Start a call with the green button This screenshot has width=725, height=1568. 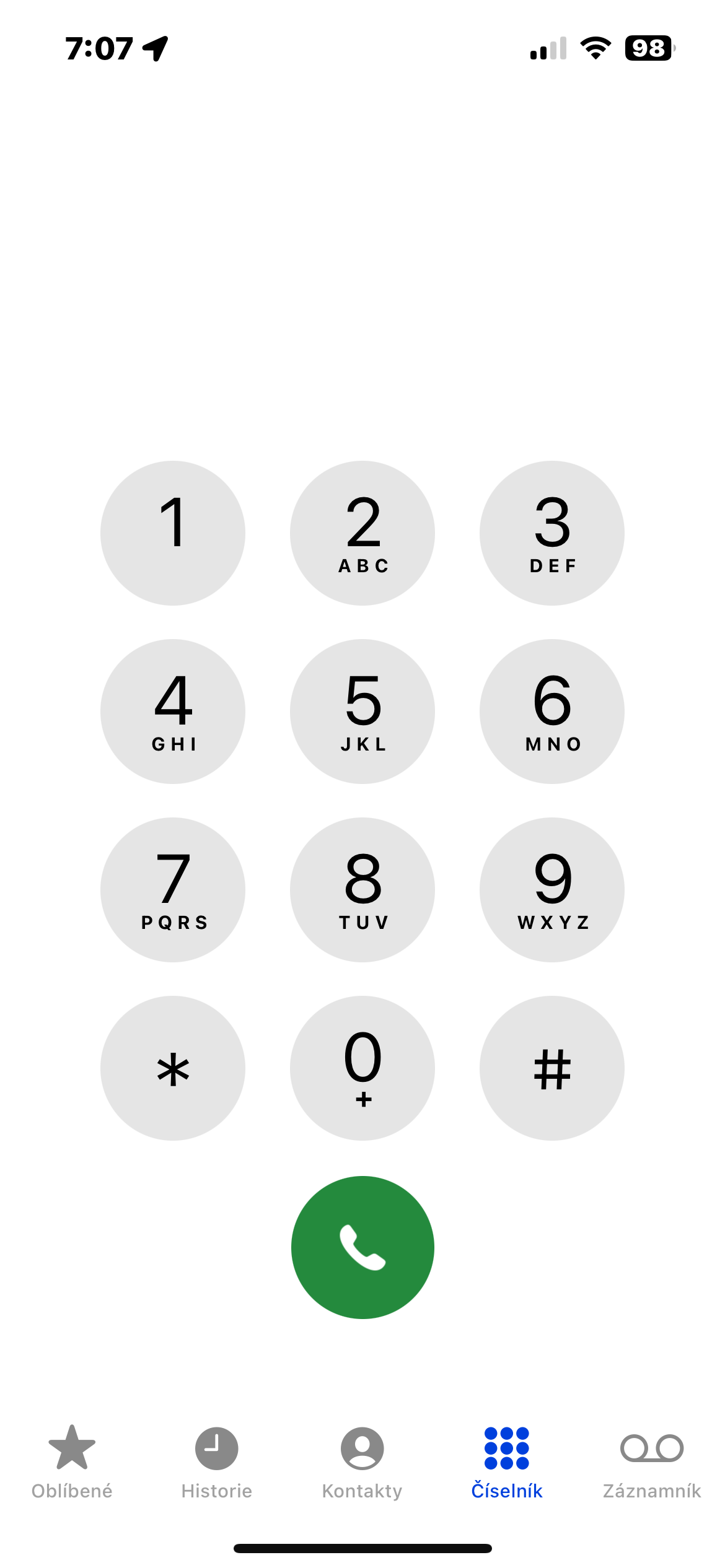pyautogui.click(x=362, y=1247)
